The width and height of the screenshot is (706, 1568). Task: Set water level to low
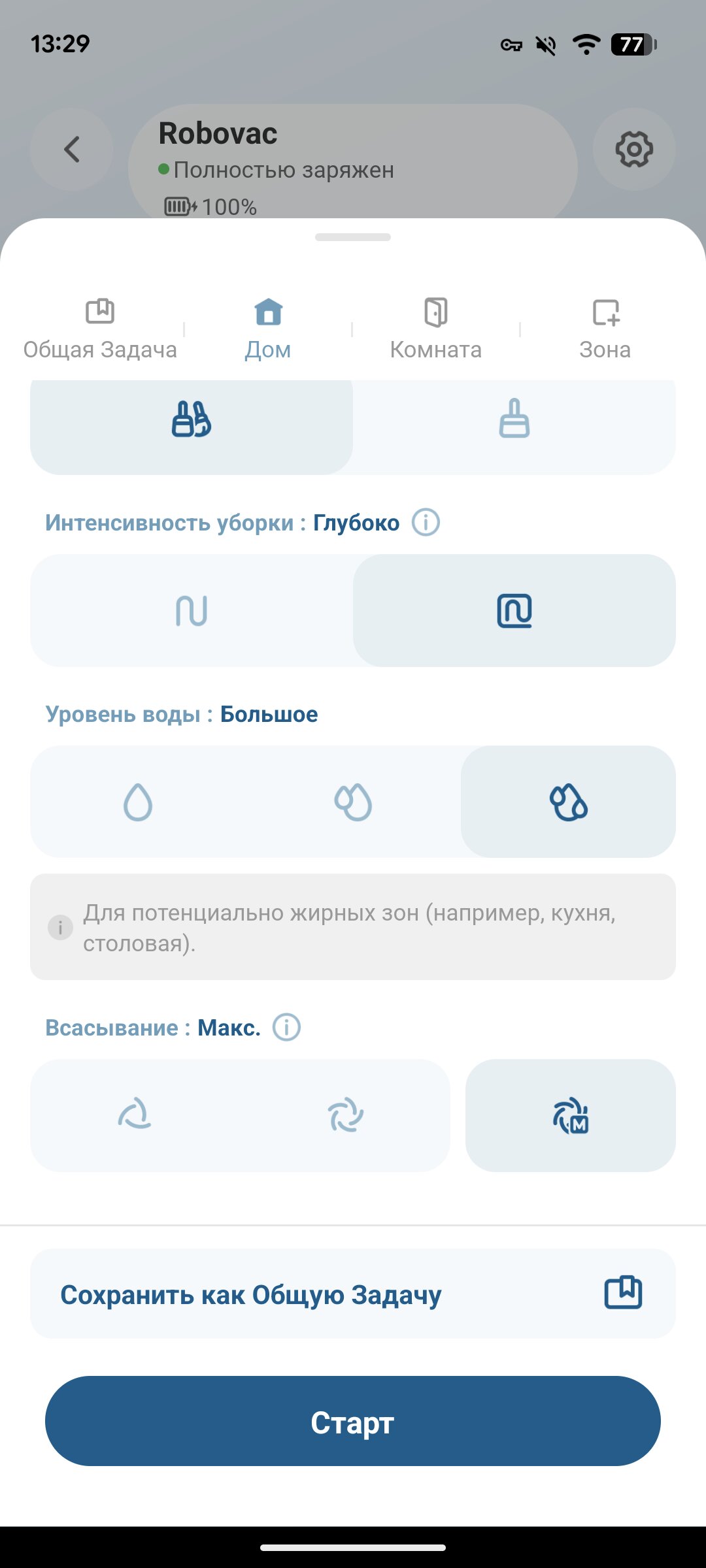(x=138, y=802)
